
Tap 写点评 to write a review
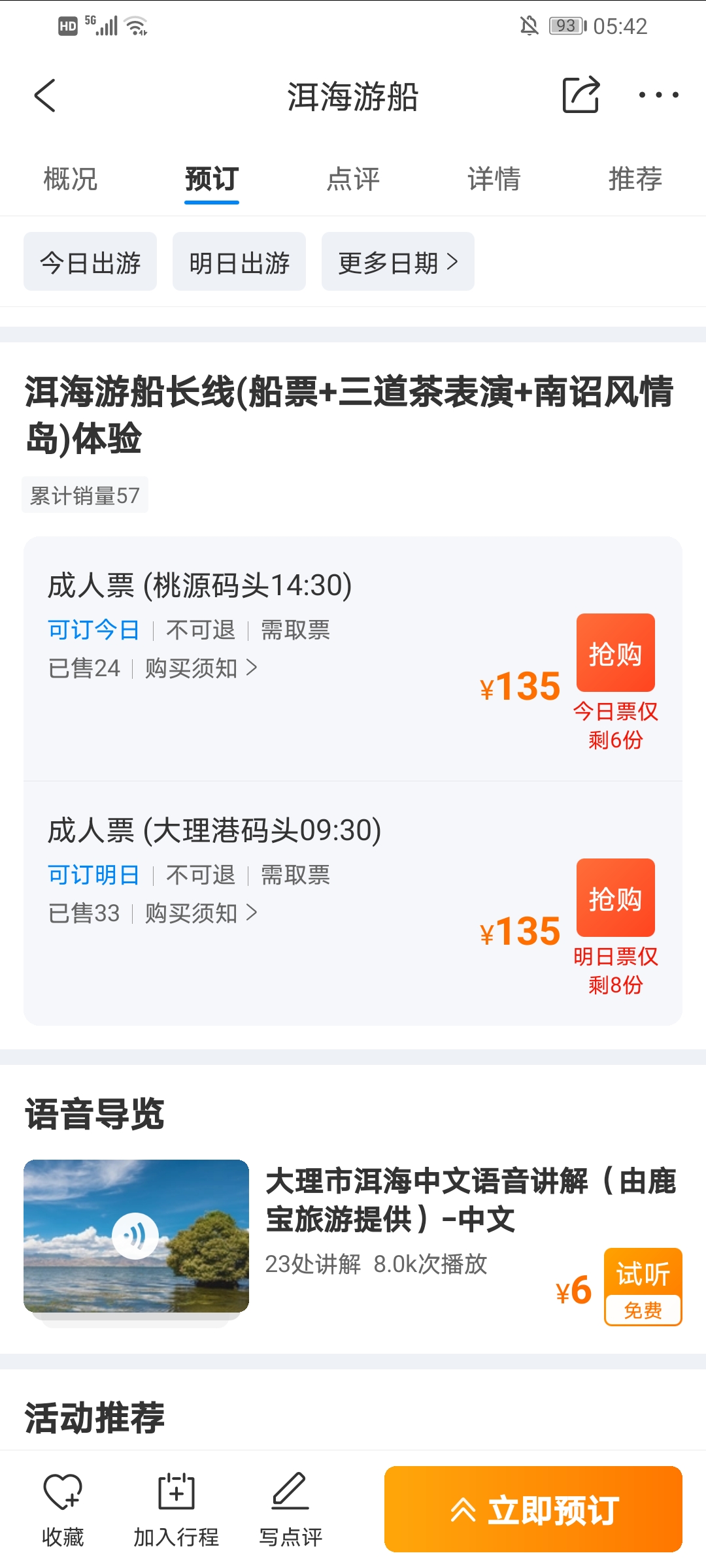[x=290, y=1509]
